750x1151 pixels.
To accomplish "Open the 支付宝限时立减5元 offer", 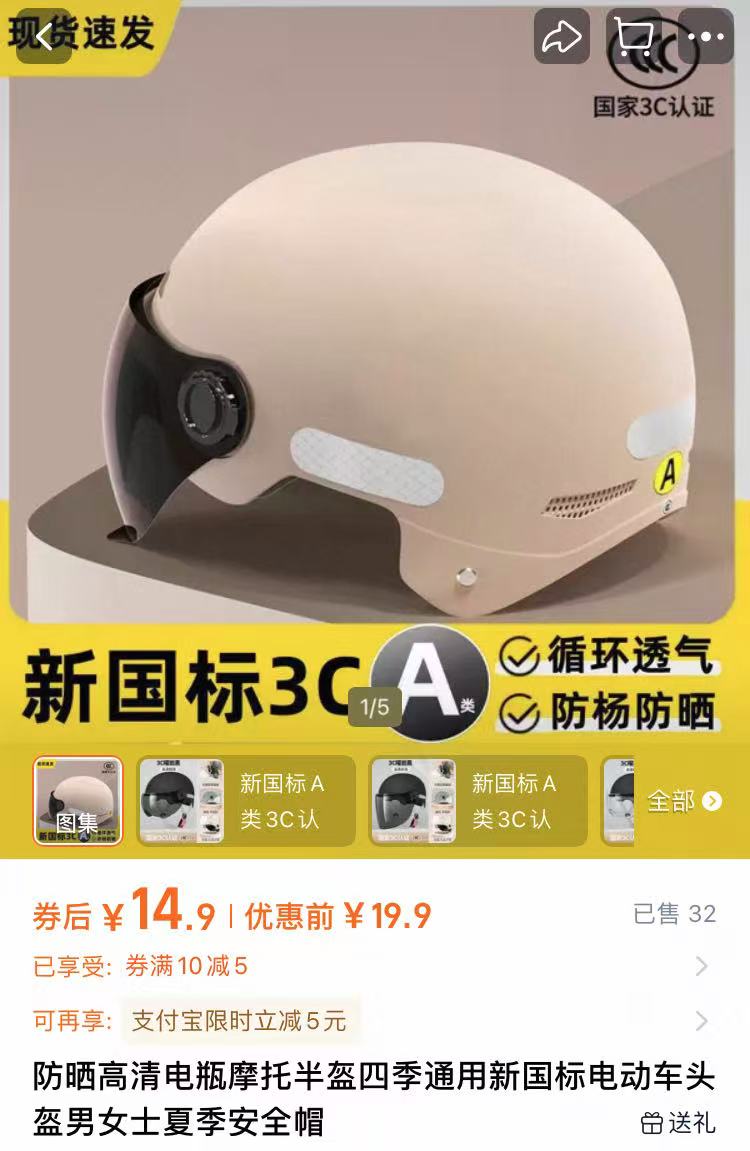I will pyautogui.click(x=701, y=1021).
